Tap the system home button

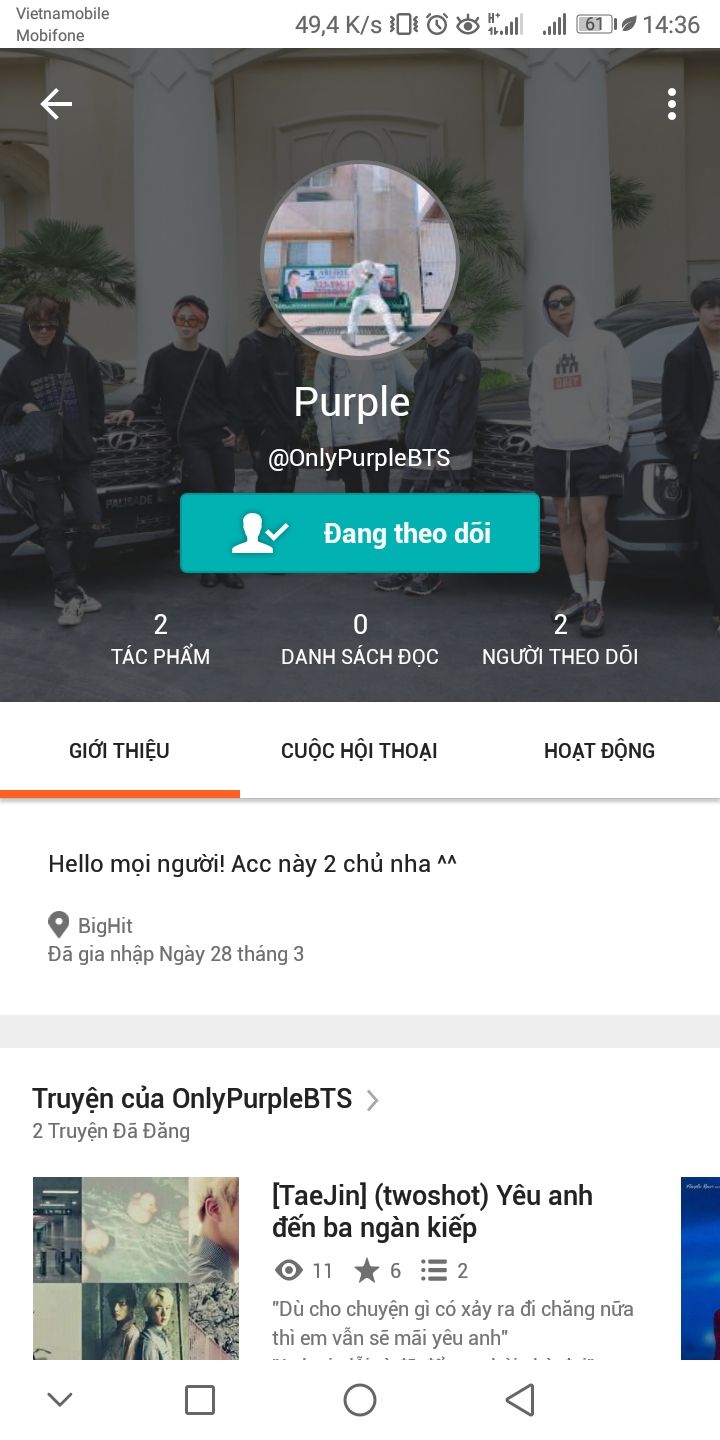(360, 1400)
